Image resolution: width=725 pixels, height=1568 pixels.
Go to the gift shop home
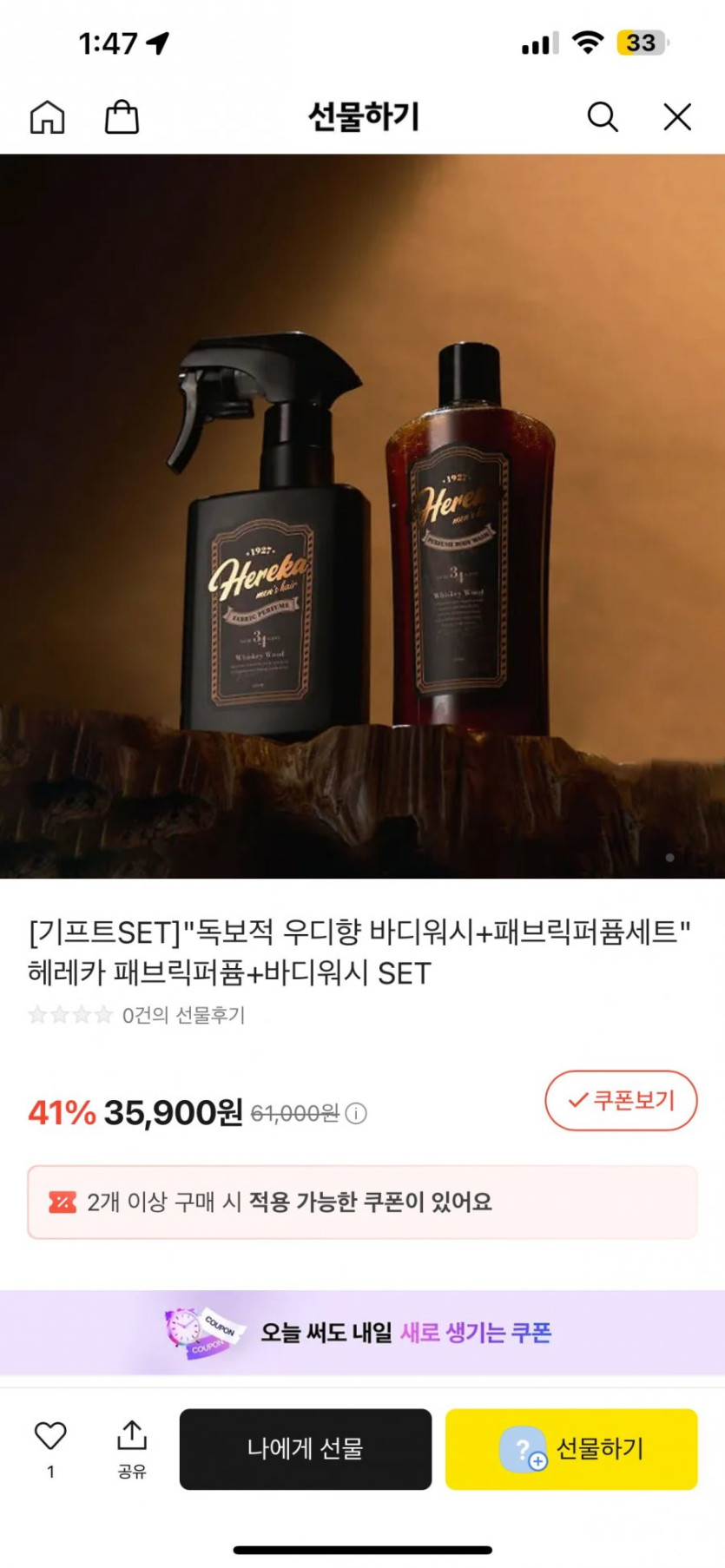click(x=48, y=117)
